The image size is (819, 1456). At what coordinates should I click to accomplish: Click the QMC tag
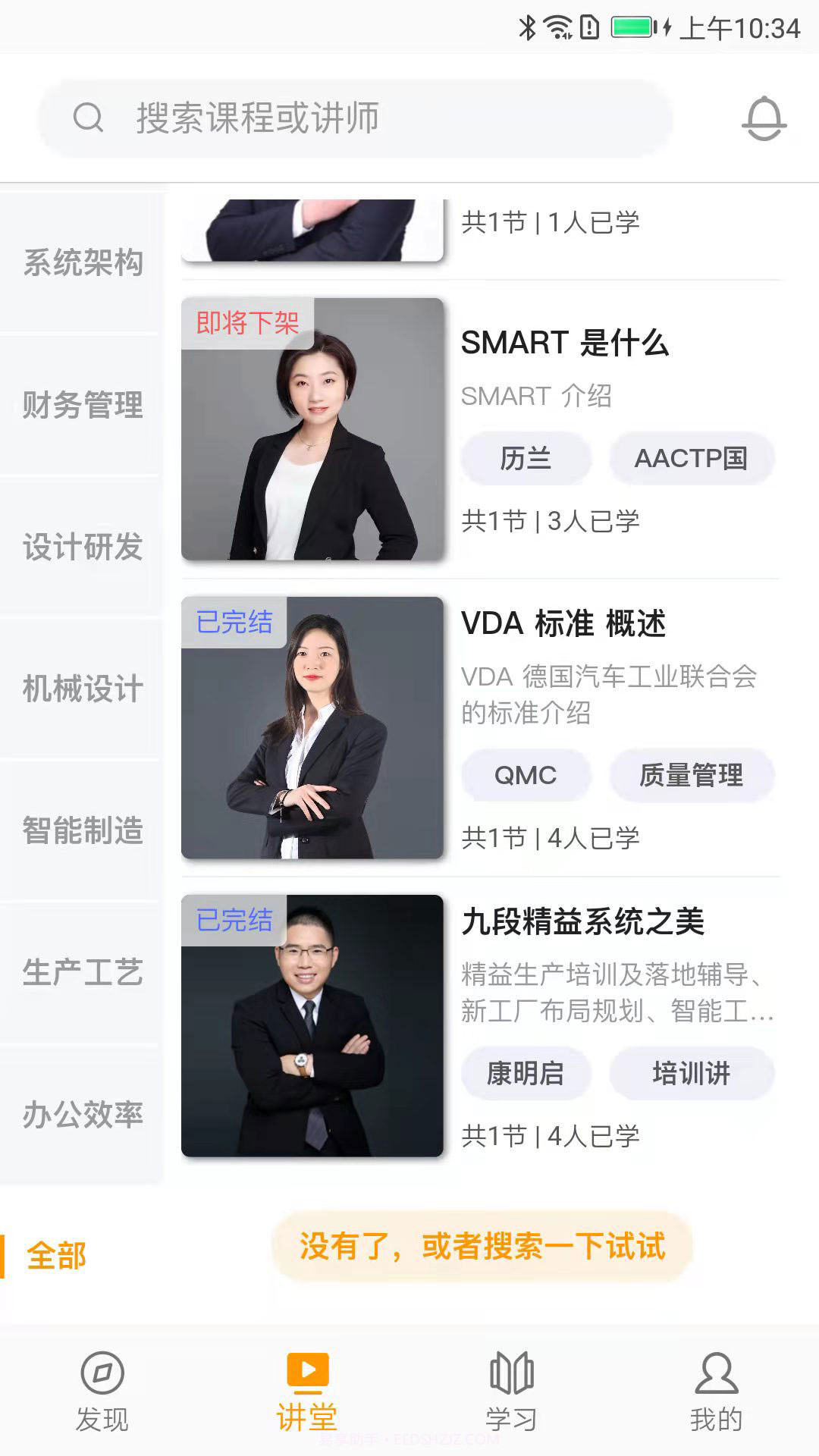[525, 775]
